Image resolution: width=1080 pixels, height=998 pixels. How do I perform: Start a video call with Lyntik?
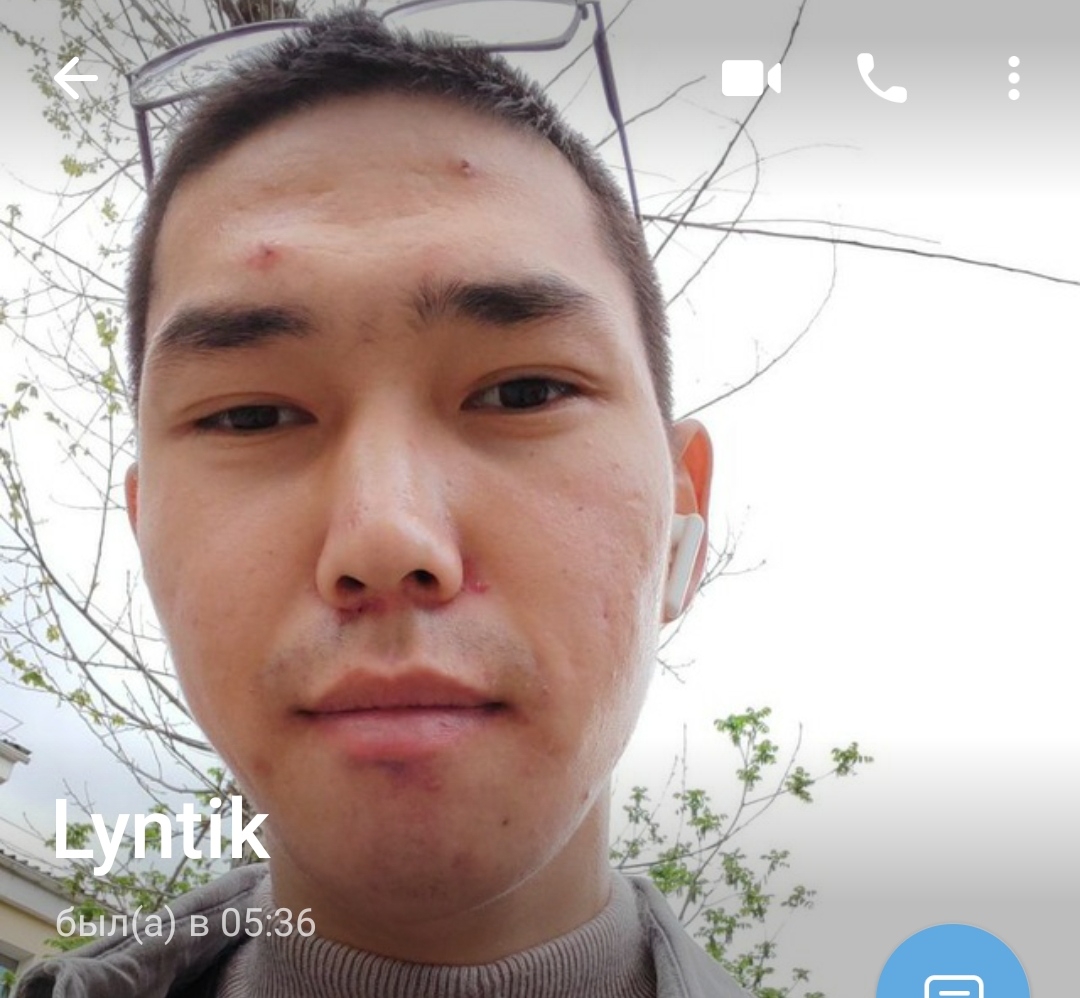tap(750, 79)
